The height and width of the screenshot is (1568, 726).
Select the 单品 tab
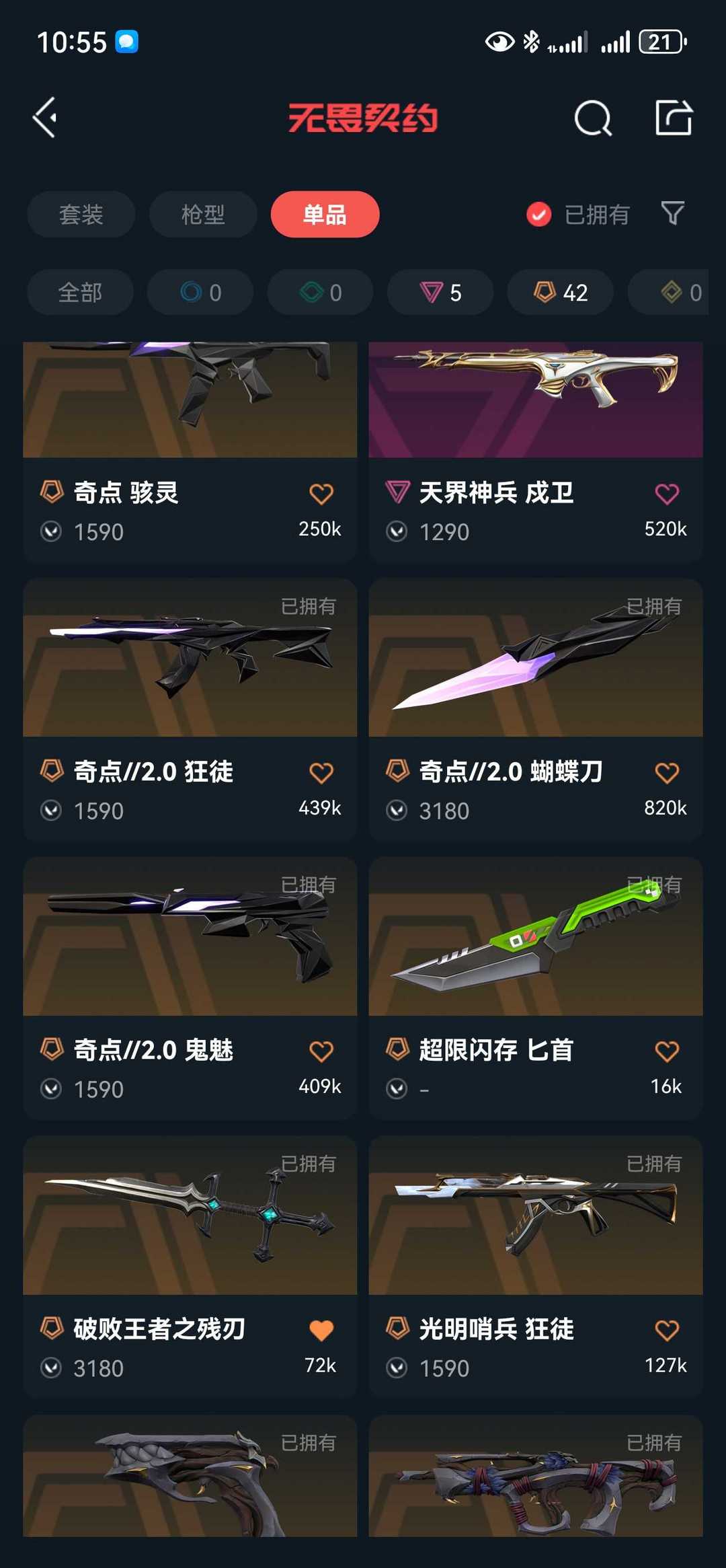tap(325, 215)
